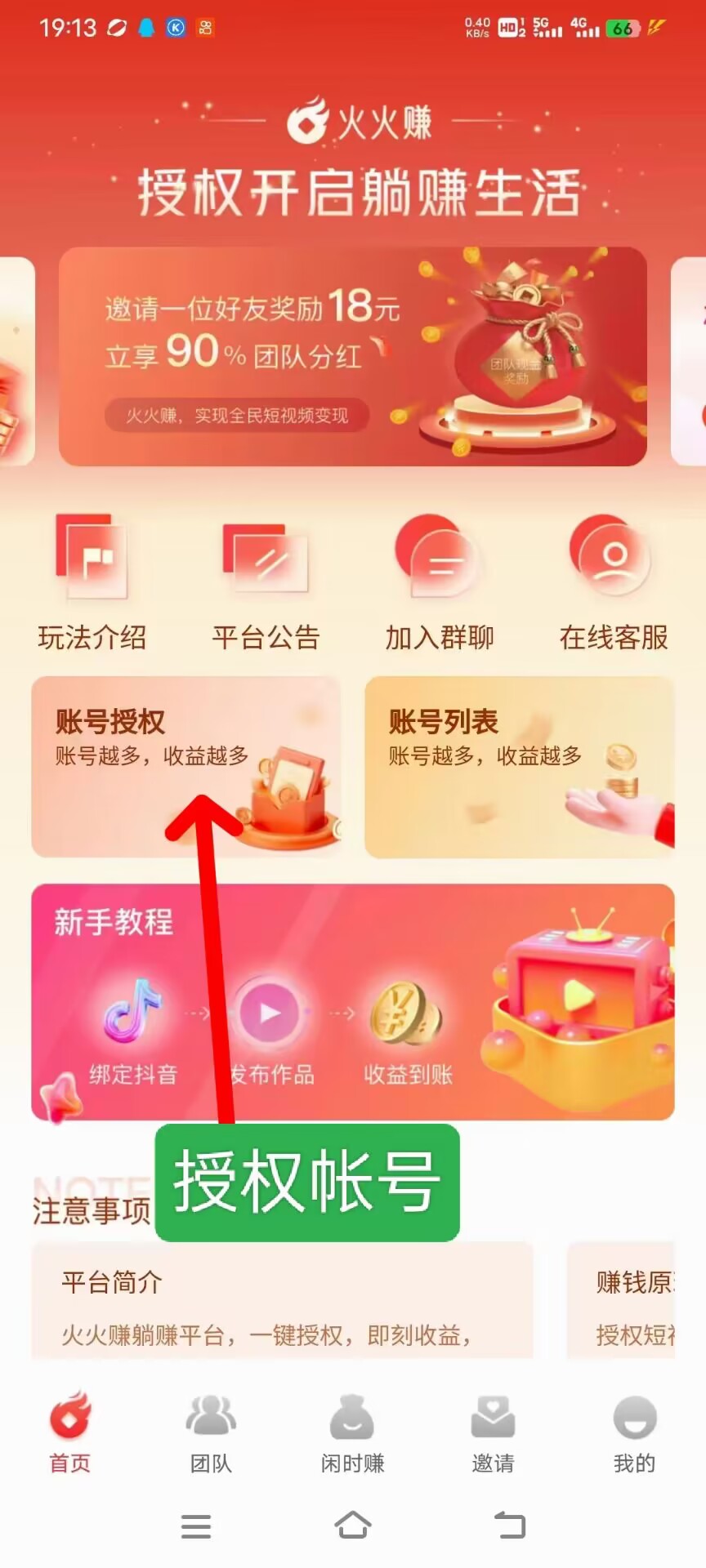
Task: Select the 首页 home tab
Action: point(70,1433)
